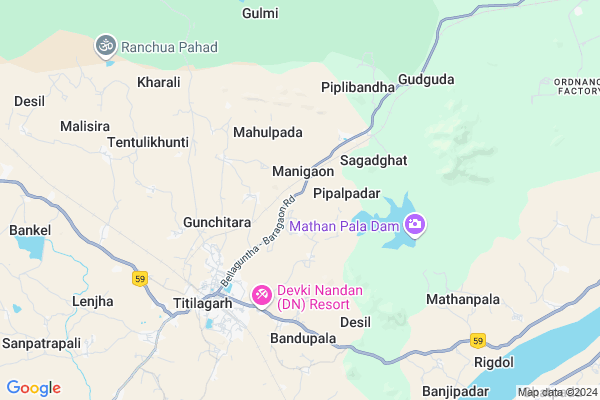
Task: Select the Devki Nandan (DN) Resort pin
Action: [262, 296]
